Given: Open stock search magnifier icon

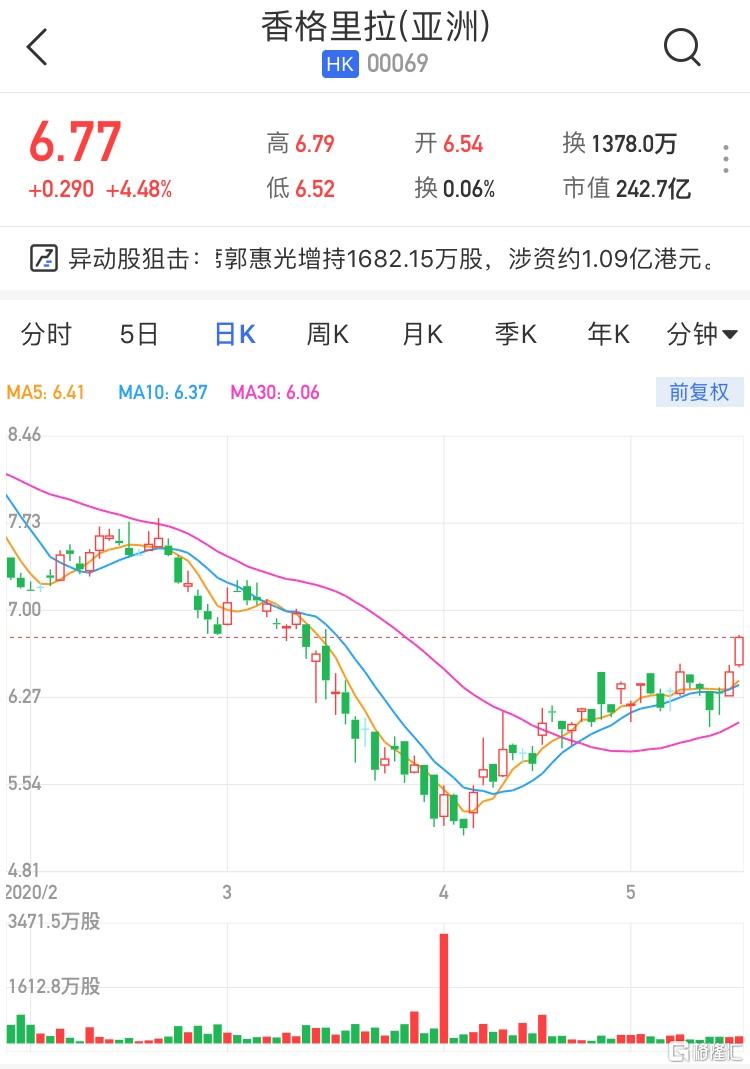Looking at the screenshot, I should tap(682, 47).
